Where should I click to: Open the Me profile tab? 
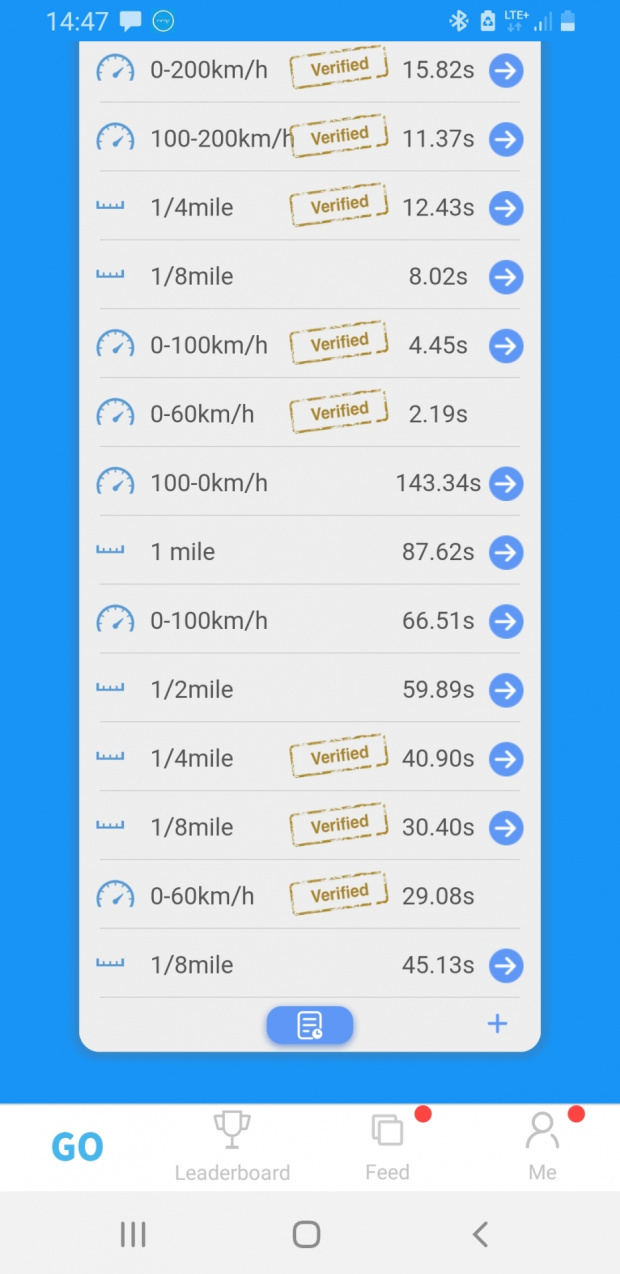pyautogui.click(x=543, y=1147)
